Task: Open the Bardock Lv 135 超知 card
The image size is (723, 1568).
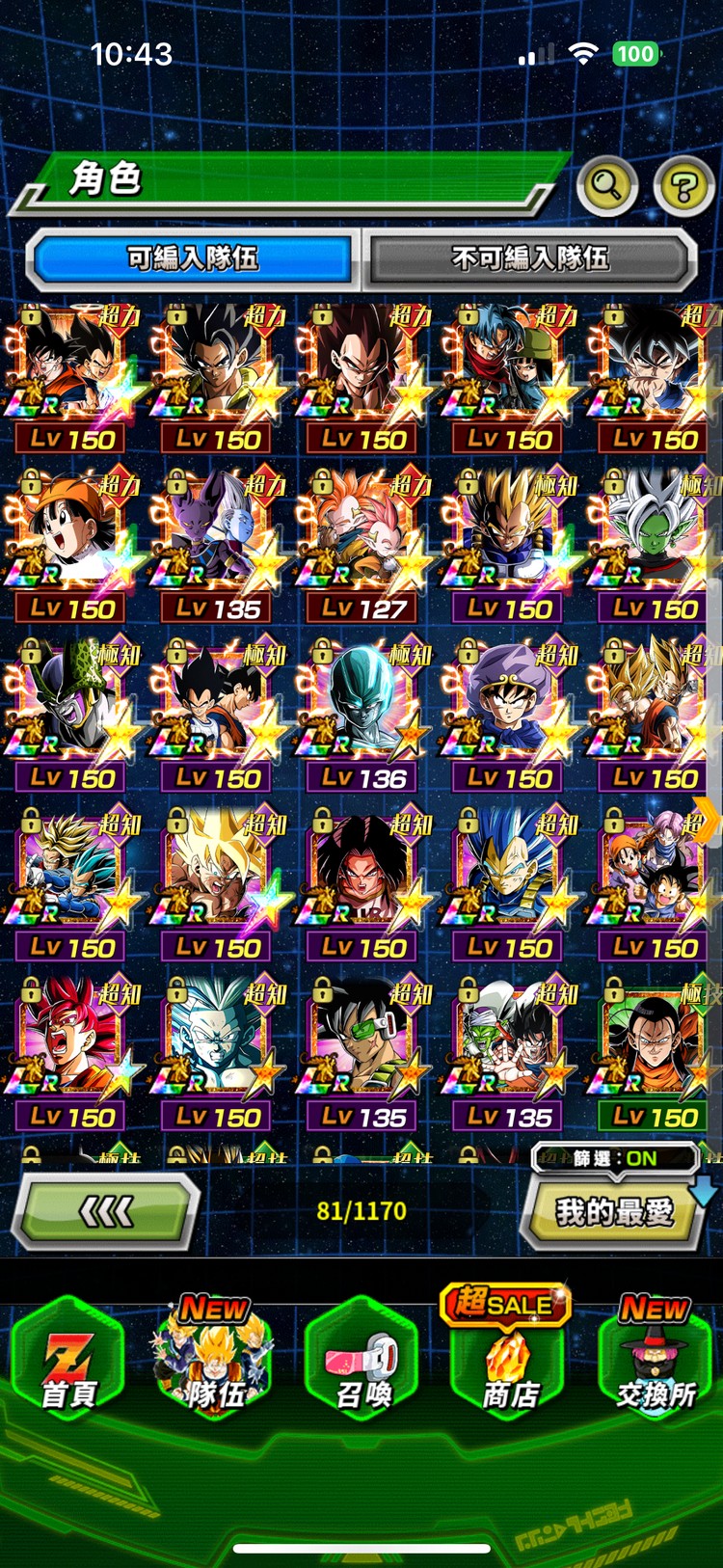Action: pos(362,1051)
